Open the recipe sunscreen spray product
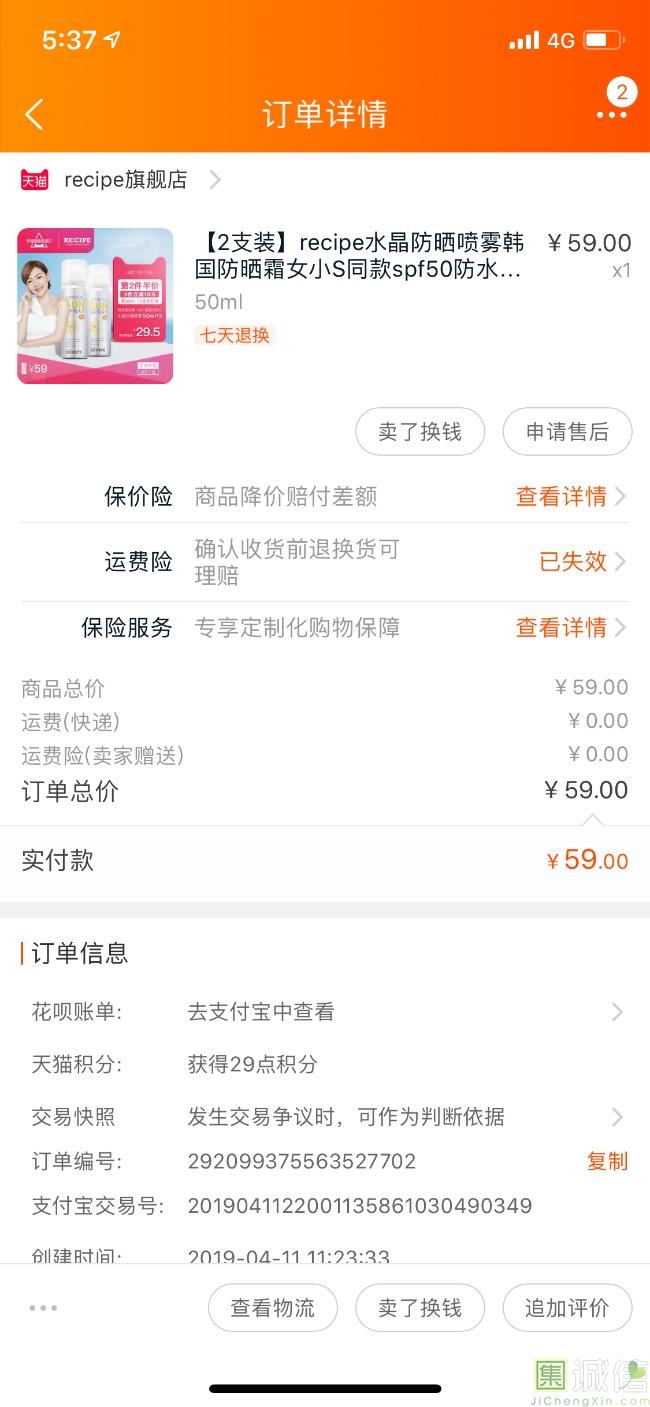650x1407 pixels. click(324, 306)
